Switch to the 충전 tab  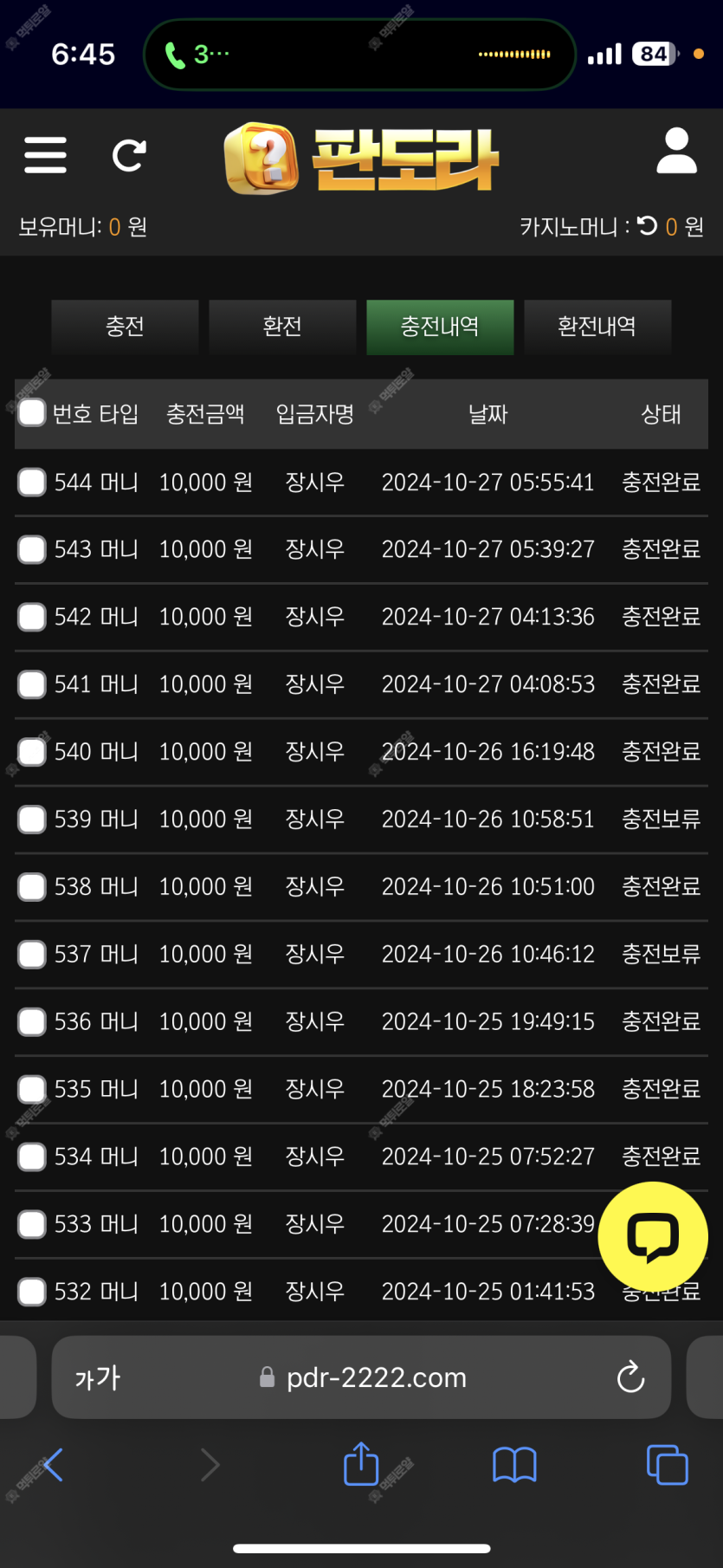click(125, 327)
